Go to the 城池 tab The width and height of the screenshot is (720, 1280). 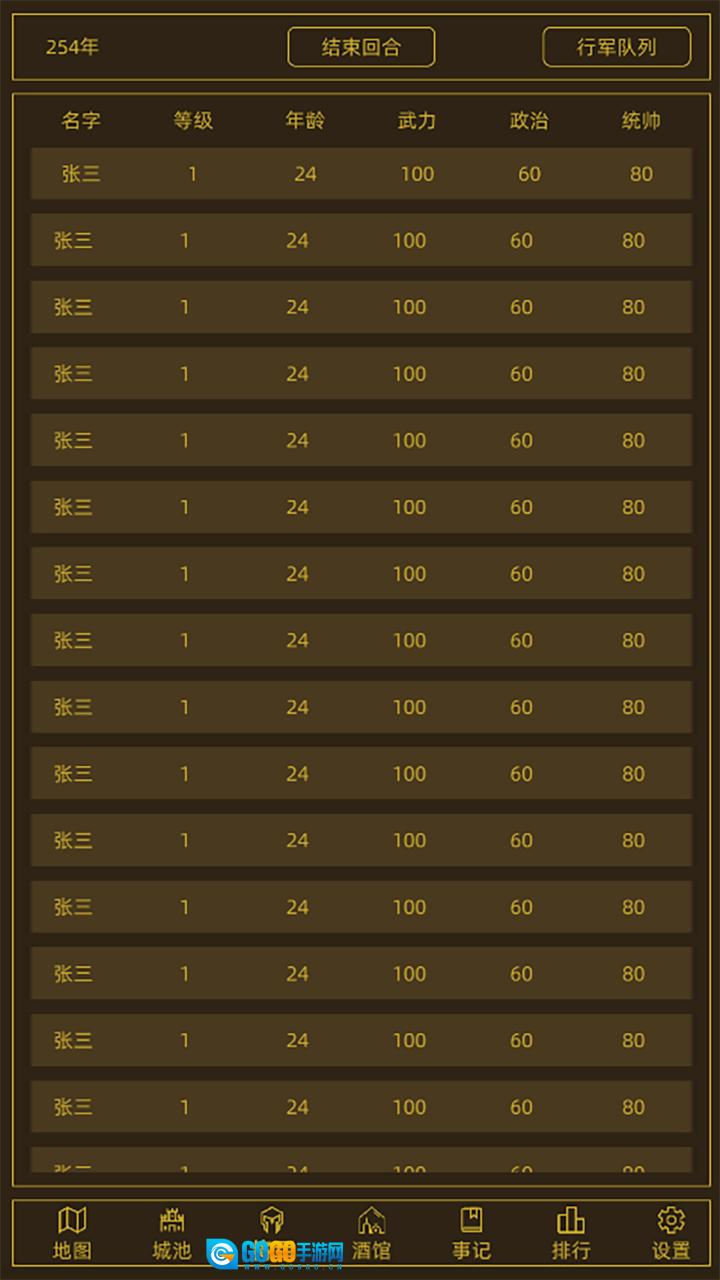pos(172,1233)
